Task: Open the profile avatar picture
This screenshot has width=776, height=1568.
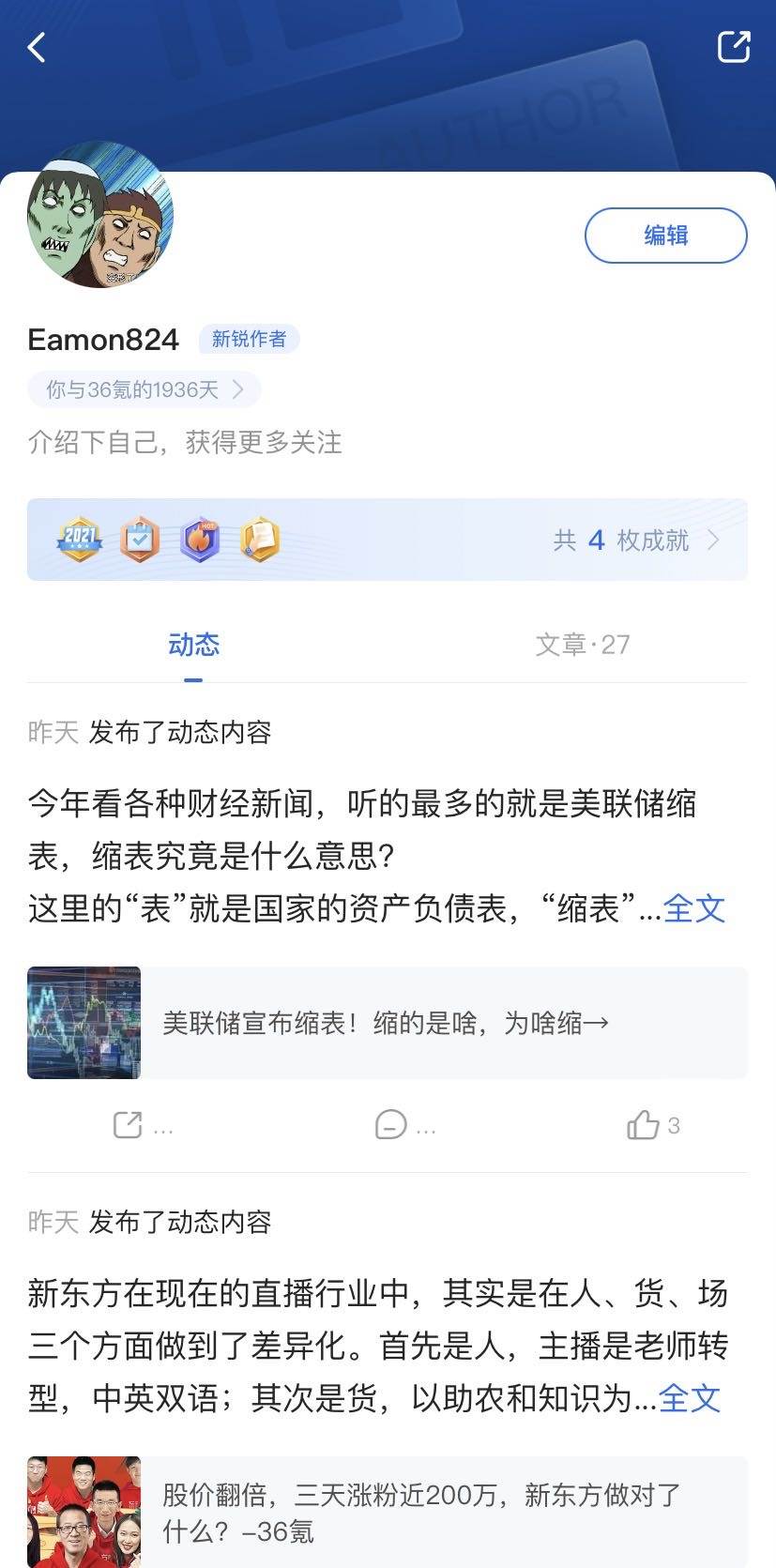Action: coord(100,215)
